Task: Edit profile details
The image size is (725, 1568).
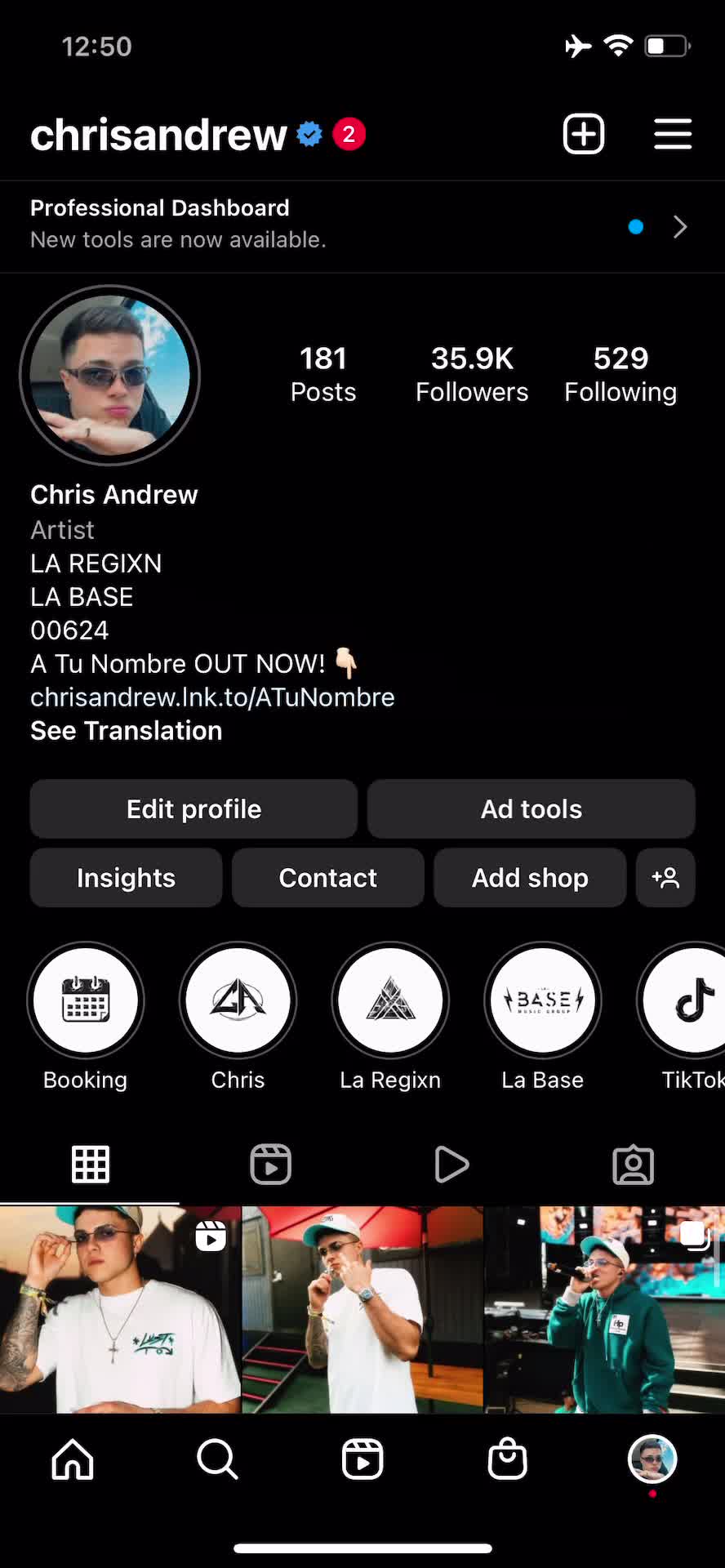Action: 193,808
